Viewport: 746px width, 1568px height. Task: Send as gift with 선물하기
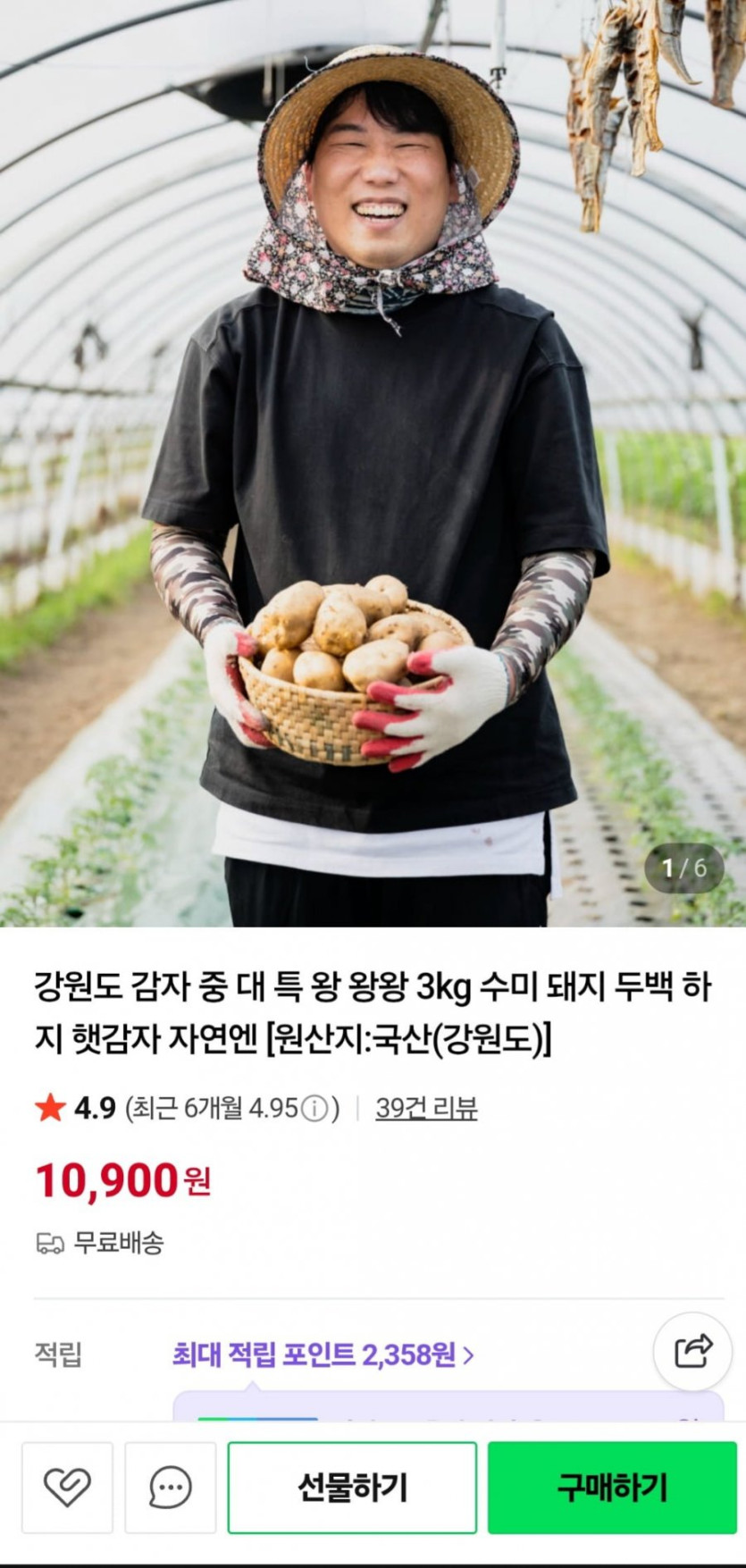click(x=352, y=1488)
